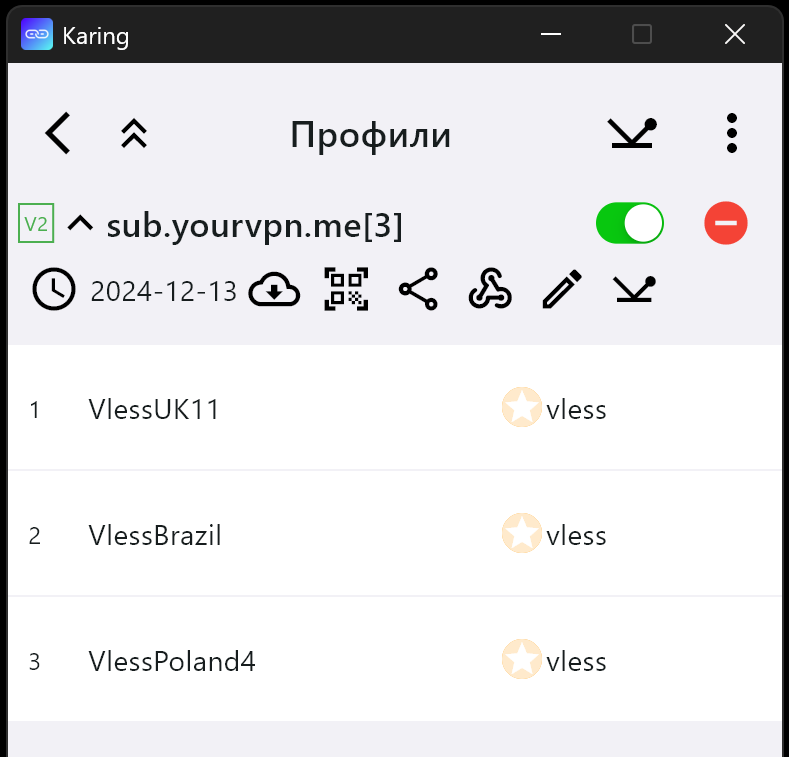Disable the sub.yourvpn.me profile switch

pos(630,223)
